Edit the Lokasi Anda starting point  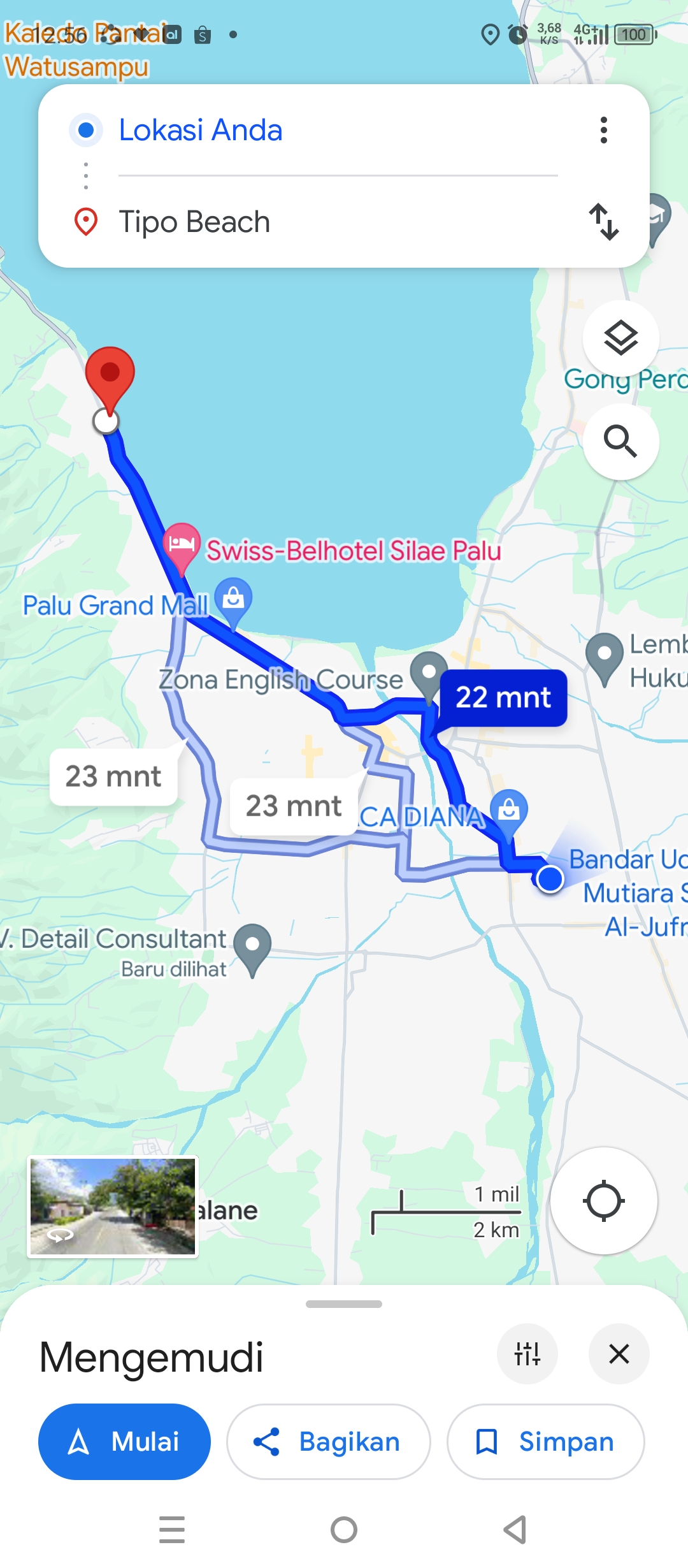click(x=338, y=130)
